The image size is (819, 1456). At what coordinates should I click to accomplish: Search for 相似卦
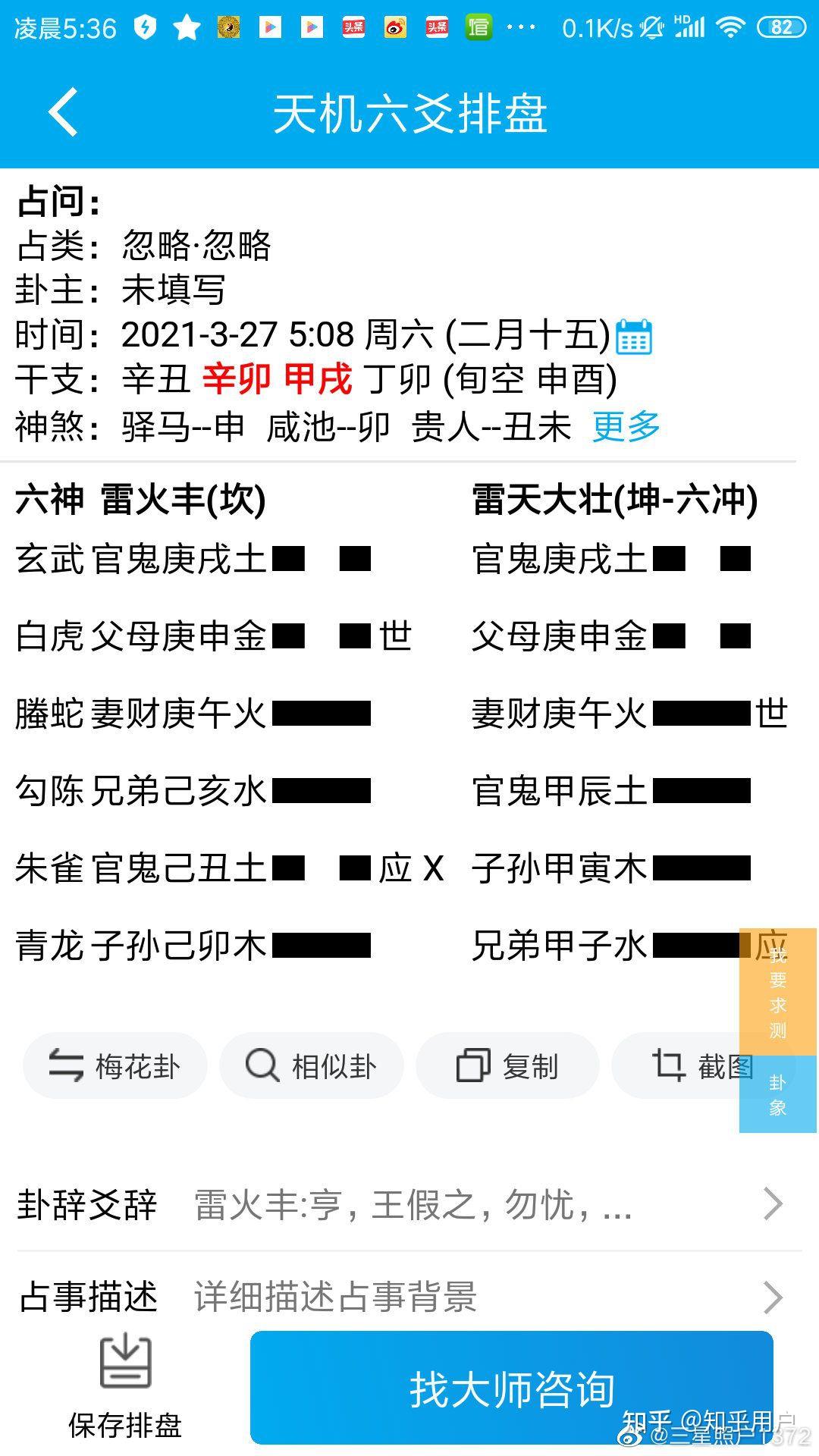click(312, 1065)
